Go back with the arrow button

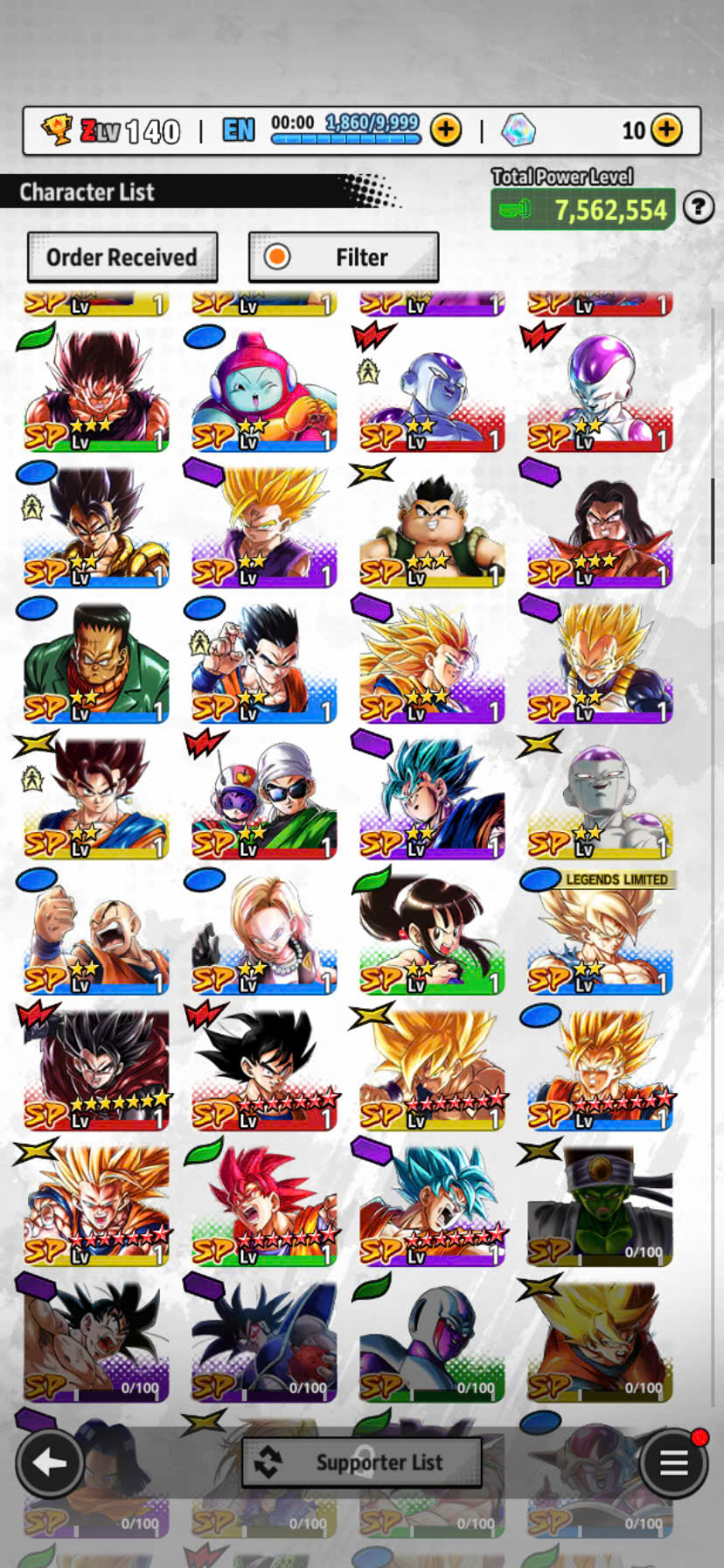click(x=49, y=1462)
